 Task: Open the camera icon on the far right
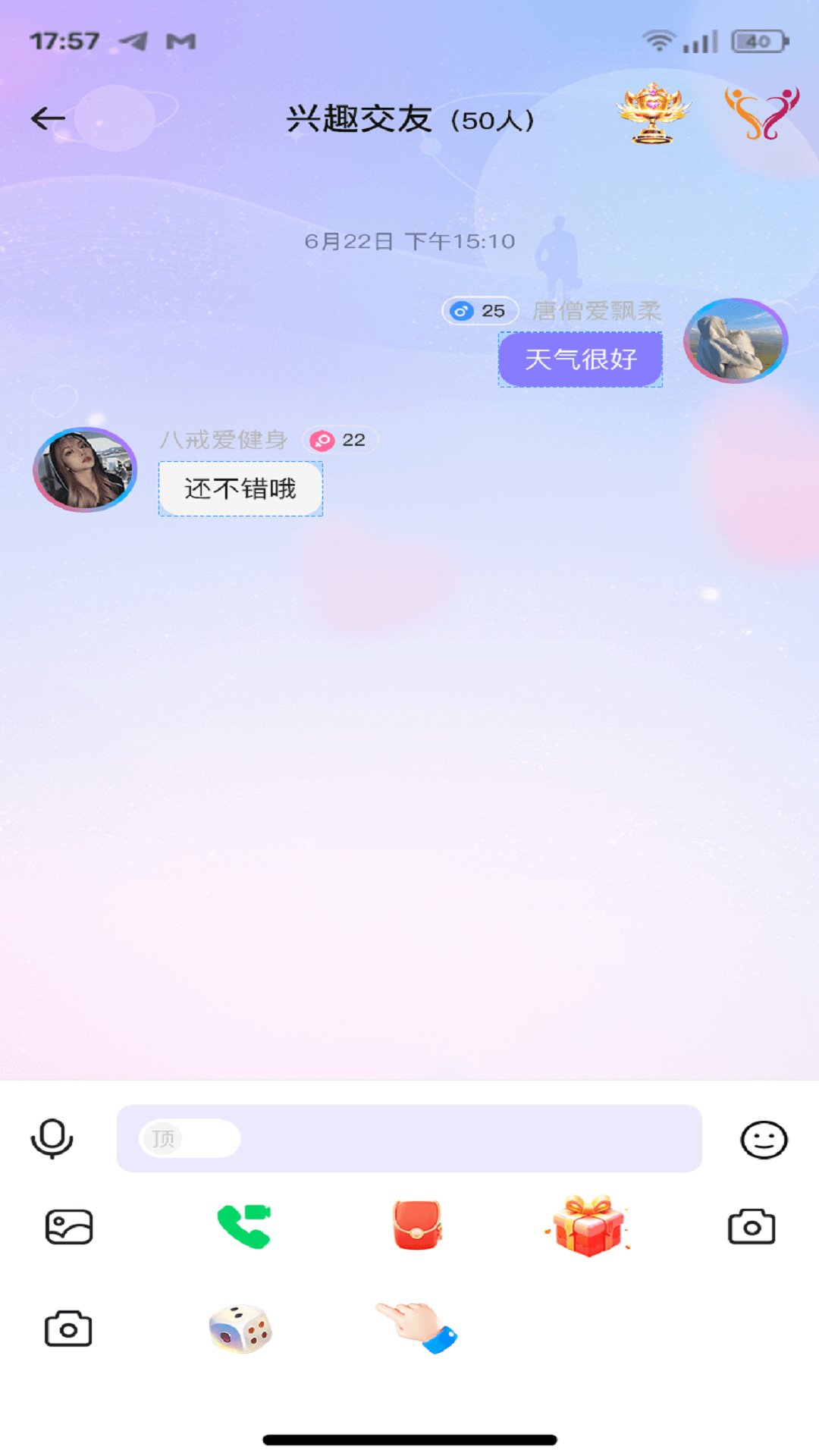pyautogui.click(x=751, y=1225)
